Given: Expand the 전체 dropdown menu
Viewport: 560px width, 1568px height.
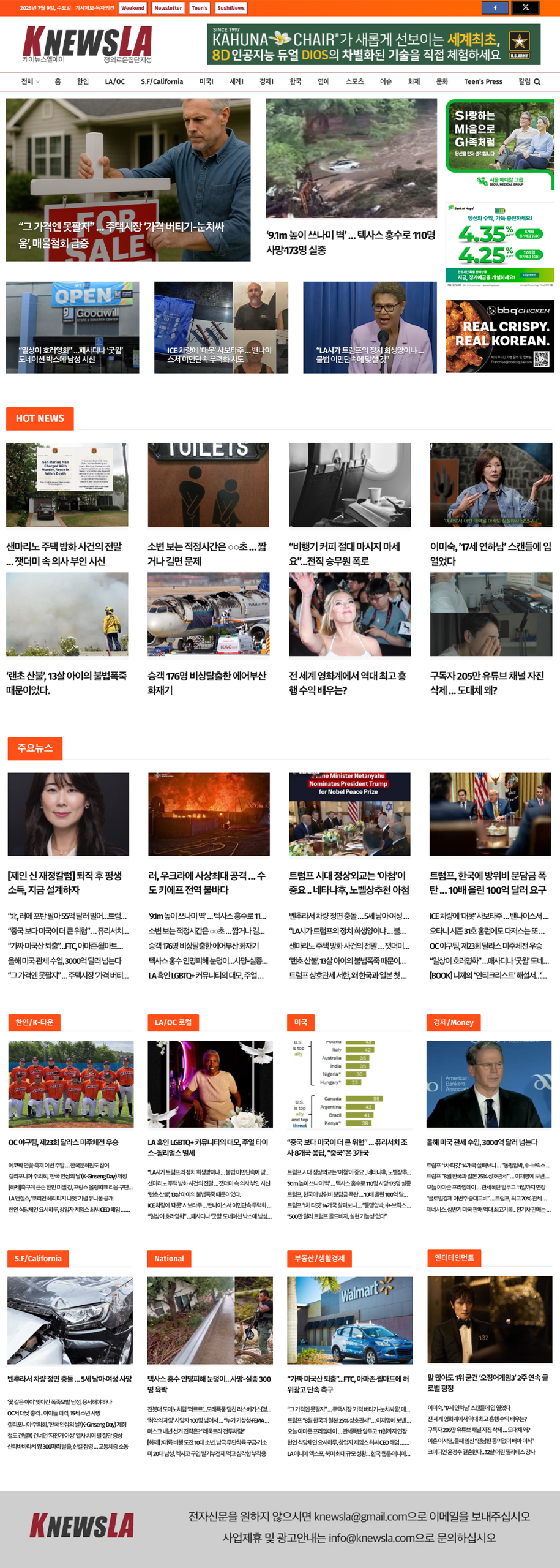Looking at the screenshot, I should tap(30, 81).
